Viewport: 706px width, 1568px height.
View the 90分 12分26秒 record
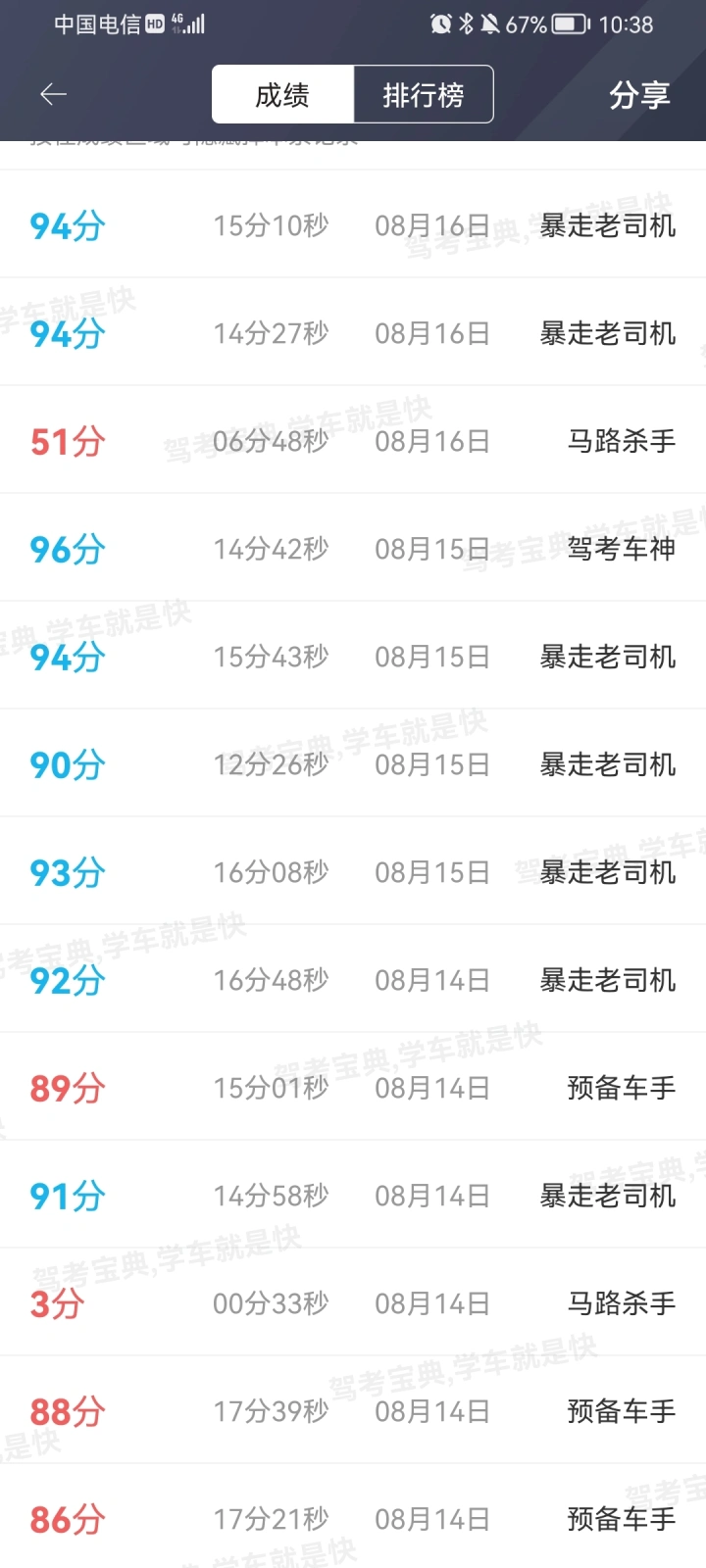tap(353, 763)
